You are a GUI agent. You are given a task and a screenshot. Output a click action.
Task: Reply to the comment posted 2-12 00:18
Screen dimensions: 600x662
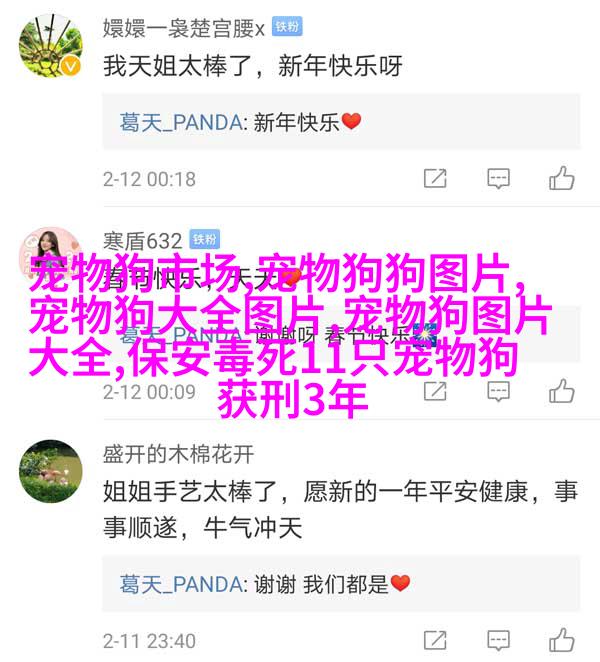[x=498, y=179]
